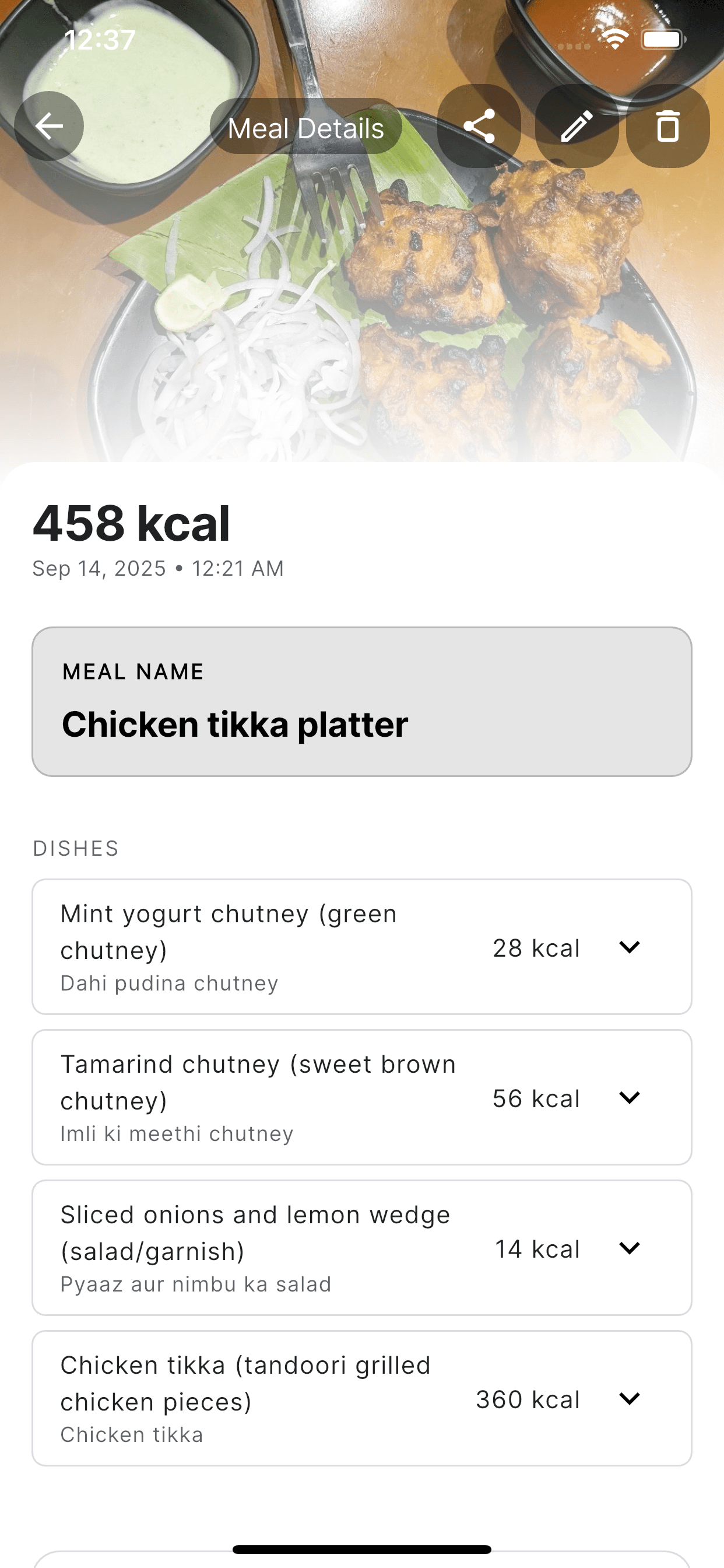Expand Mint yogurt chutney dish details
This screenshot has height=1568, width=724.
point(630,948)
